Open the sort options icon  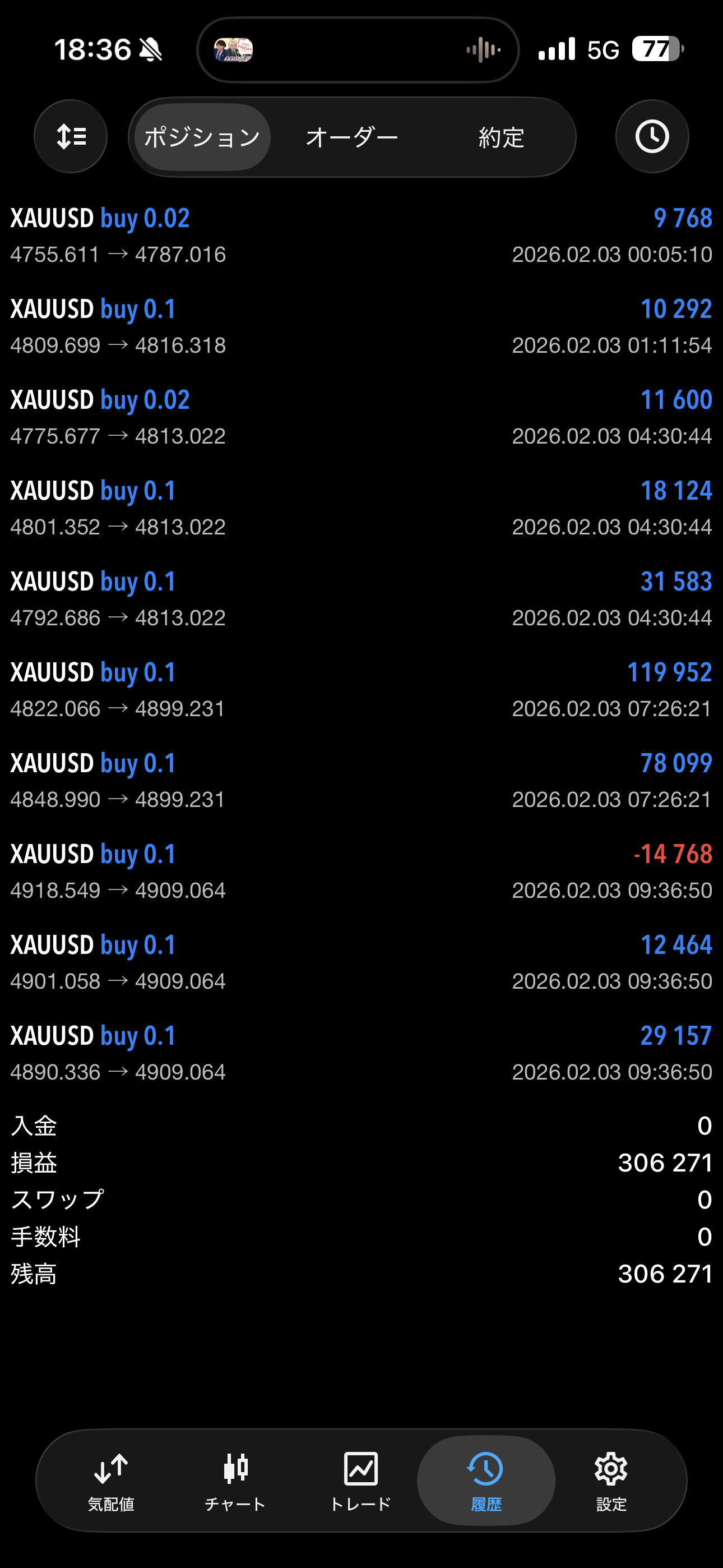71,136
